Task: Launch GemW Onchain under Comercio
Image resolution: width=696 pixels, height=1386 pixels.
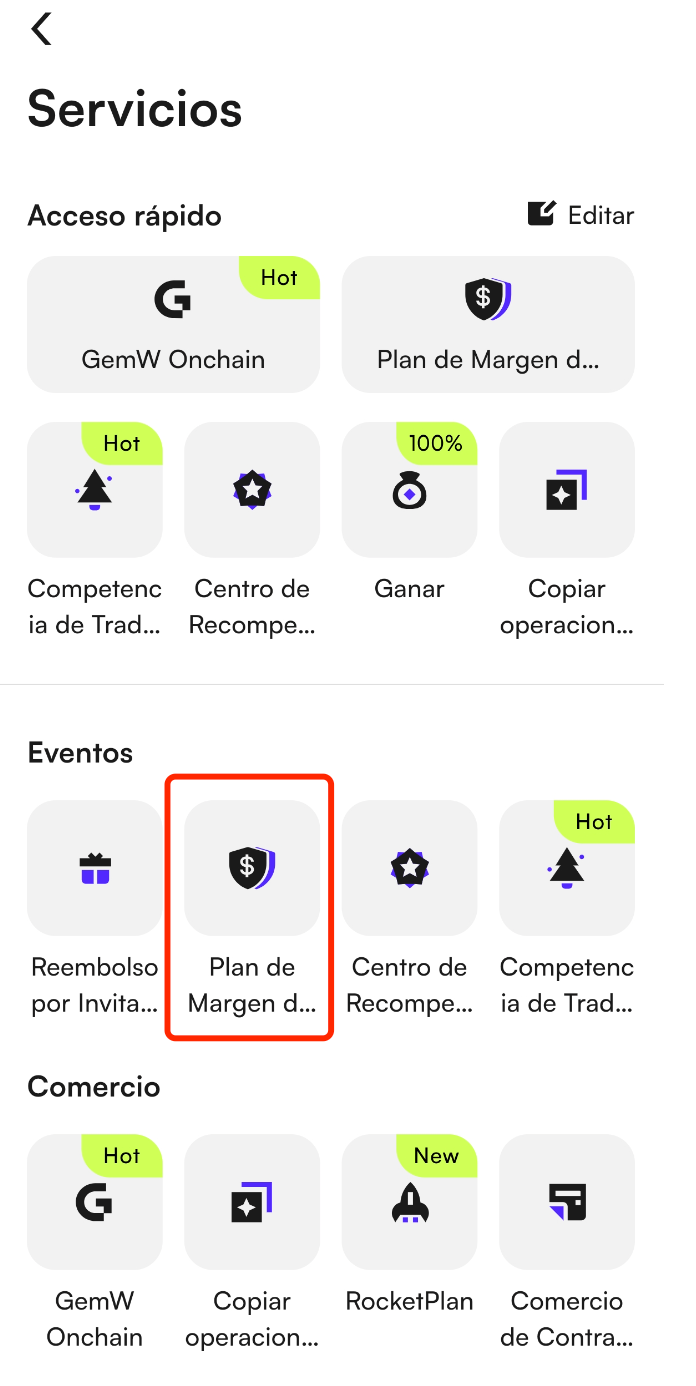Action: point(95,1202)
